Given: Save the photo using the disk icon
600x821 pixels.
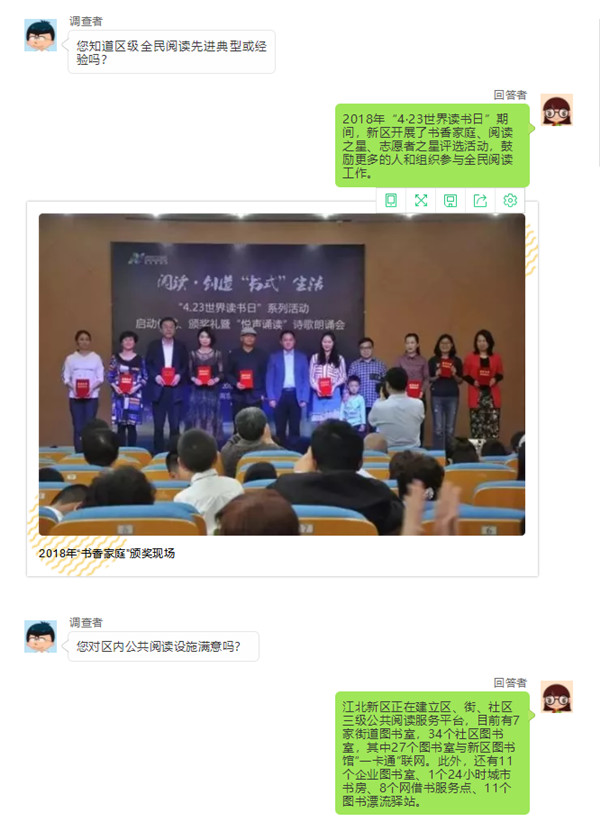Looking at the screenshot, I should coord(451,200).
